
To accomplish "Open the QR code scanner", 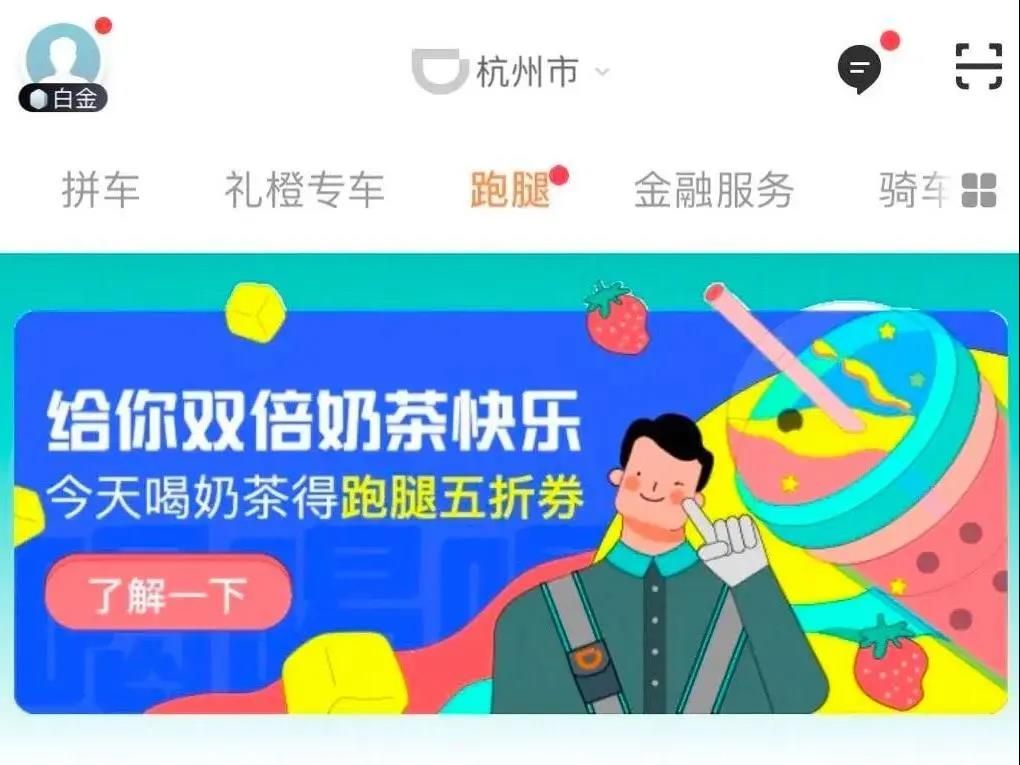I will (x=977, y=67).
